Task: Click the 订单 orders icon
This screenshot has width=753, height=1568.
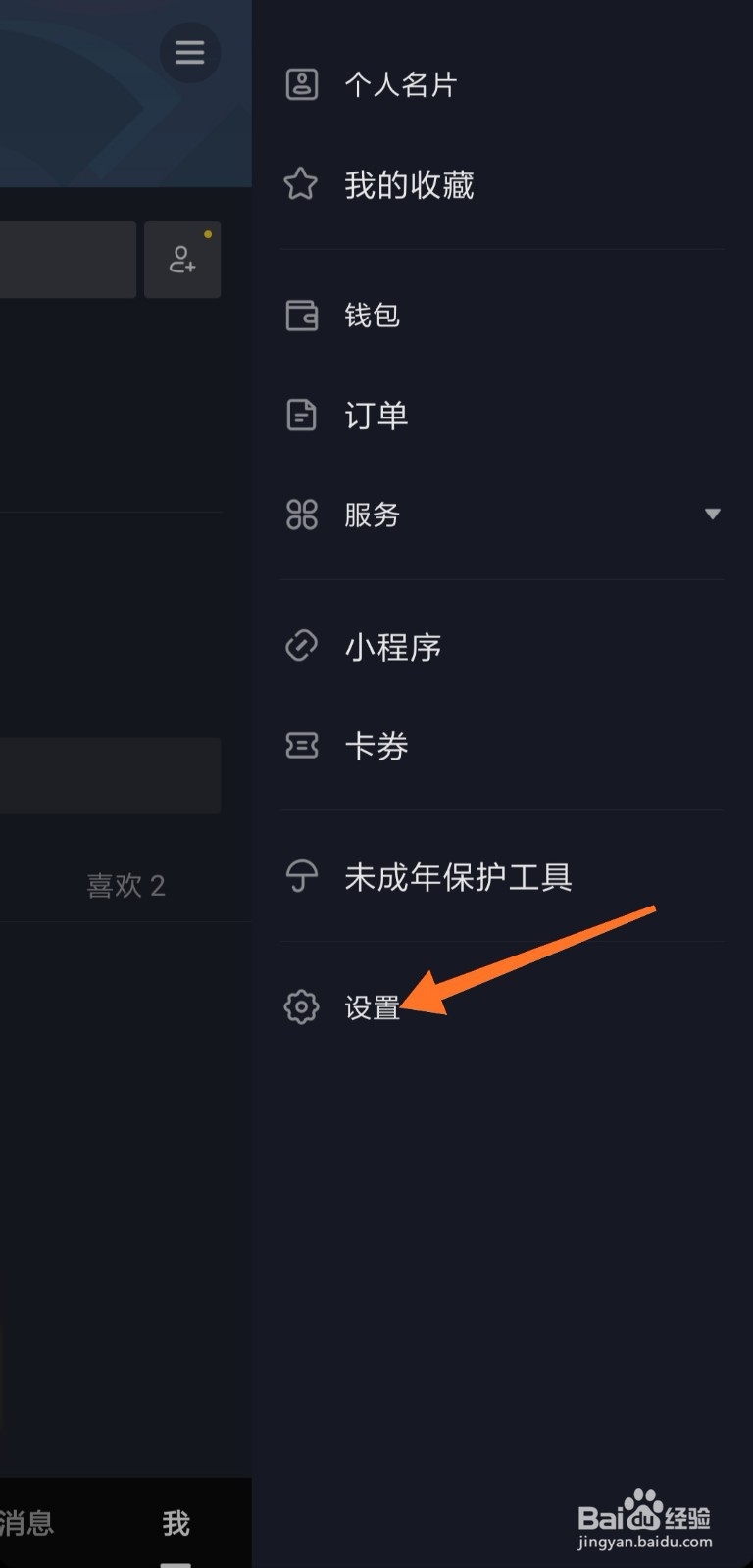Action: [x=302, y=416]
